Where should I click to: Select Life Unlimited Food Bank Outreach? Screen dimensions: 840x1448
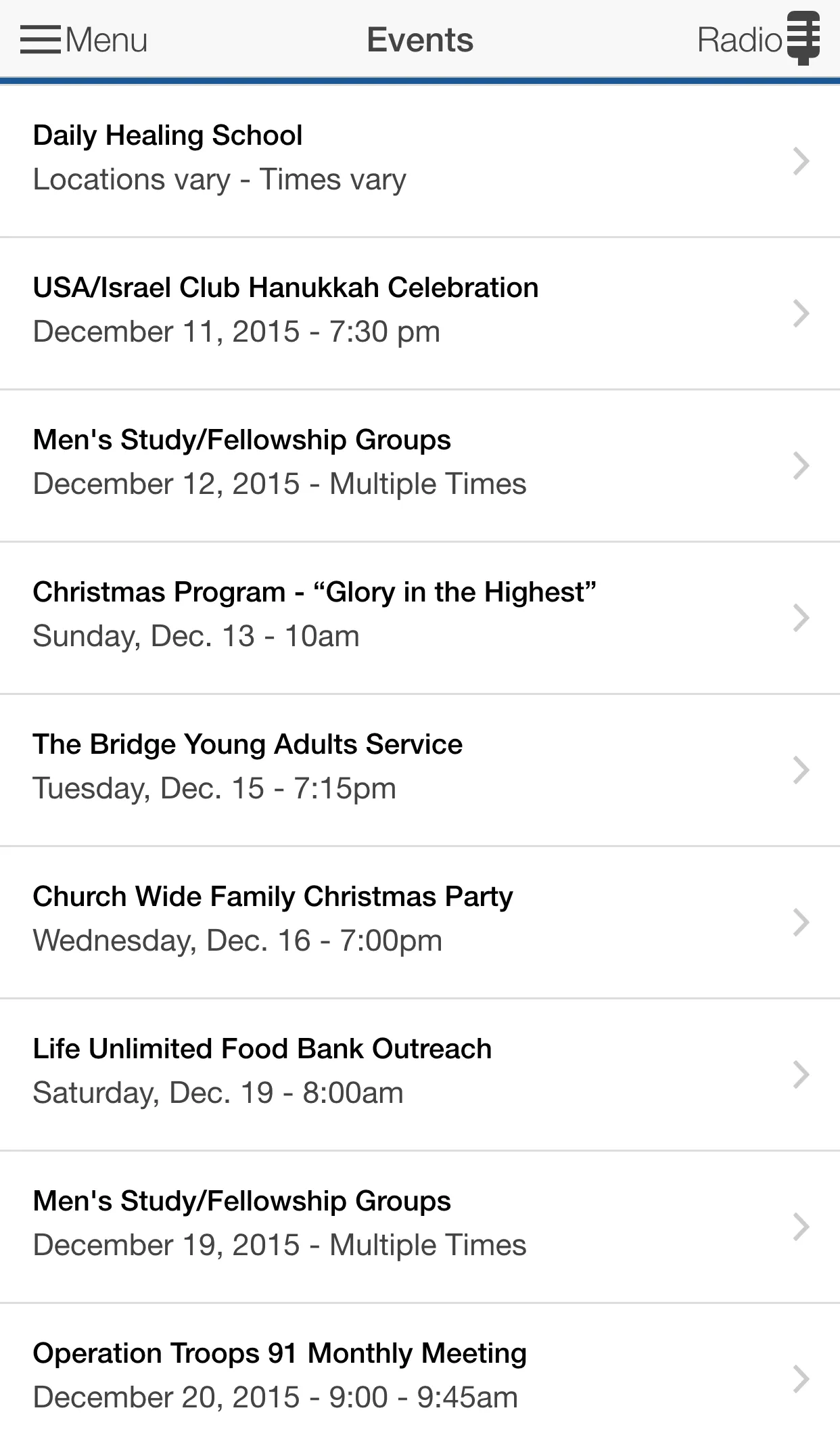[x=420, y=1074]
